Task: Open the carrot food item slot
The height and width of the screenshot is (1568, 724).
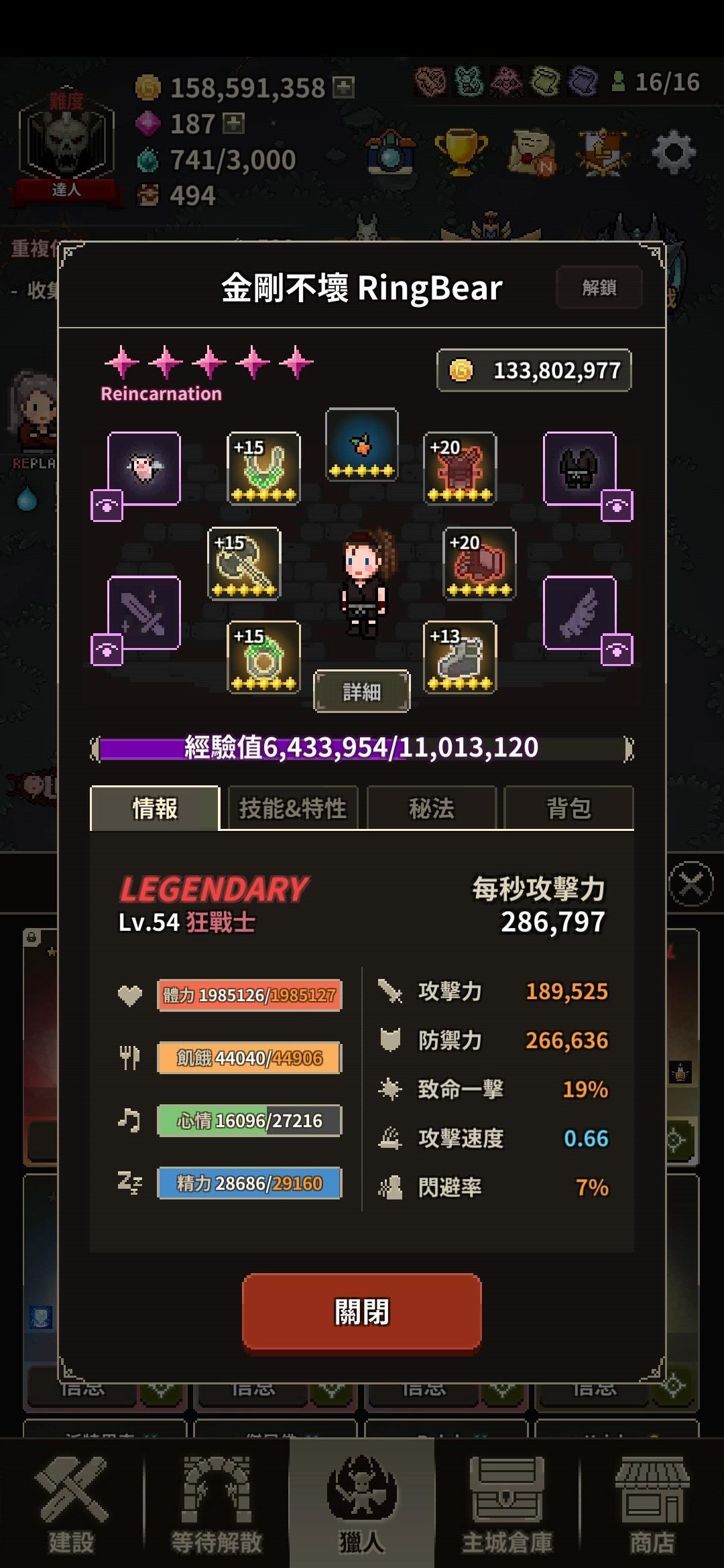Action: (361, 444)
